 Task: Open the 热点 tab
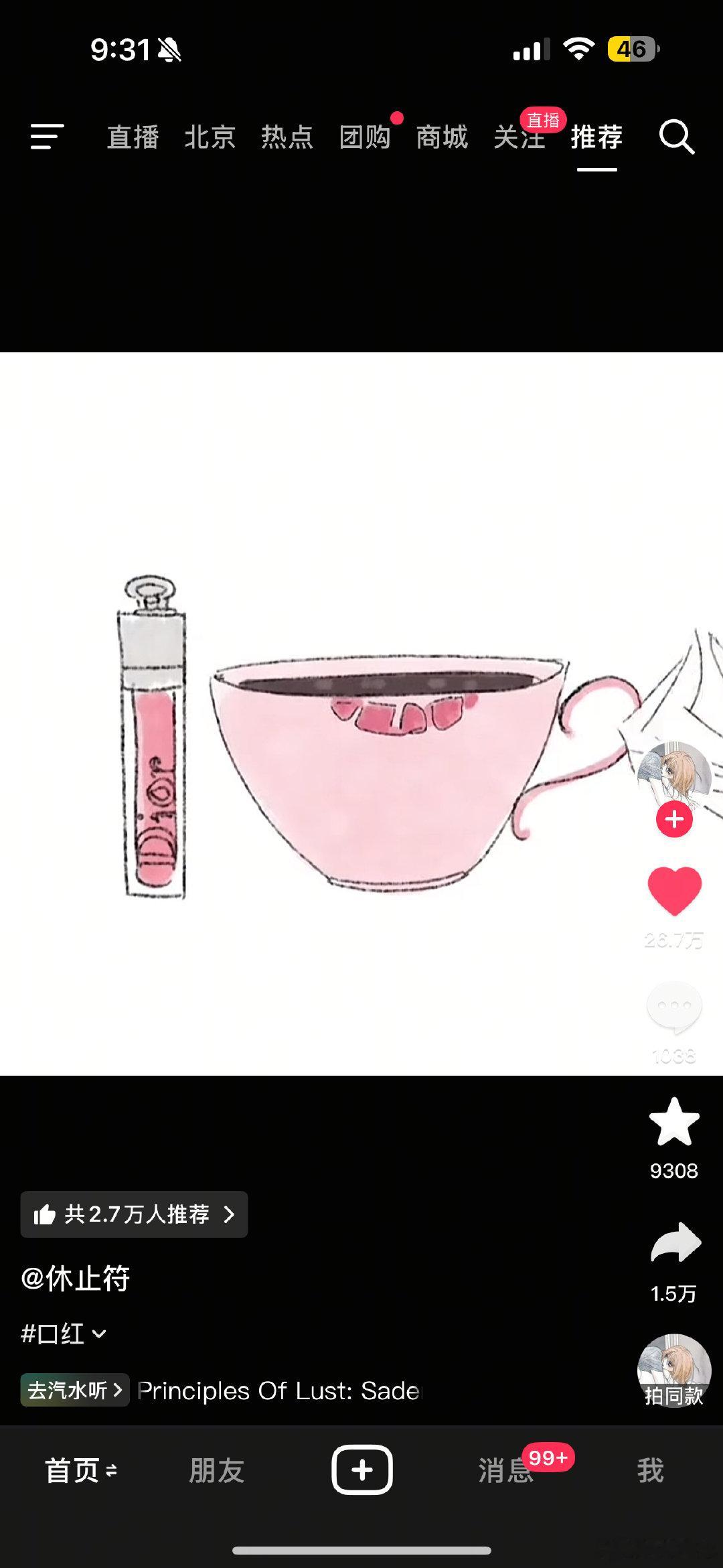pos(287,137)
